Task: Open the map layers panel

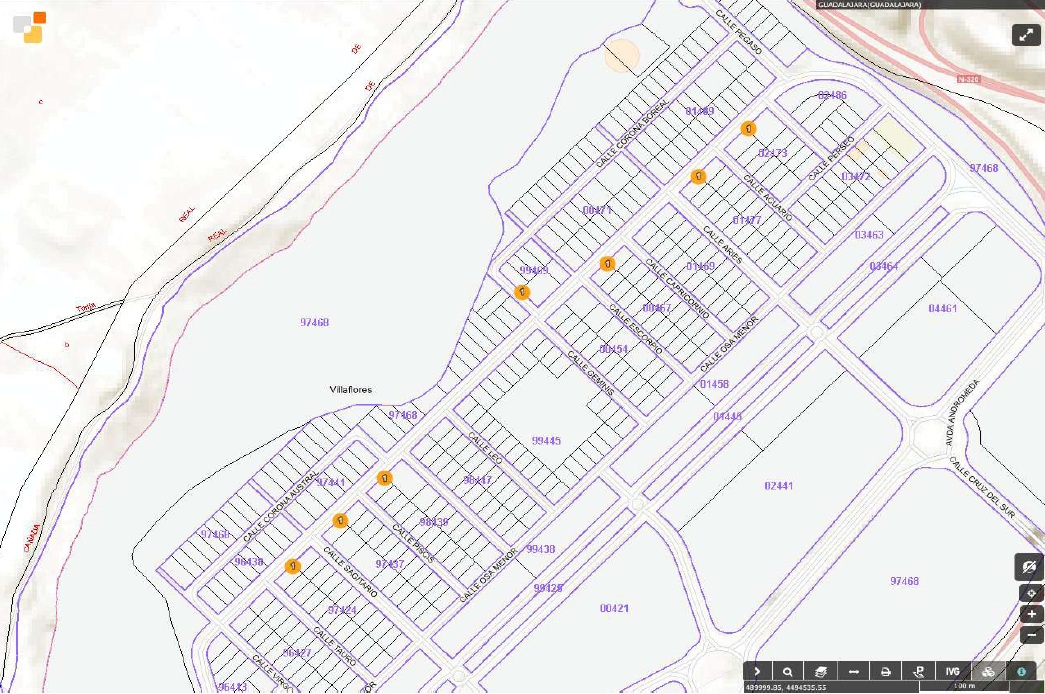Action: [x=820, y=671]
